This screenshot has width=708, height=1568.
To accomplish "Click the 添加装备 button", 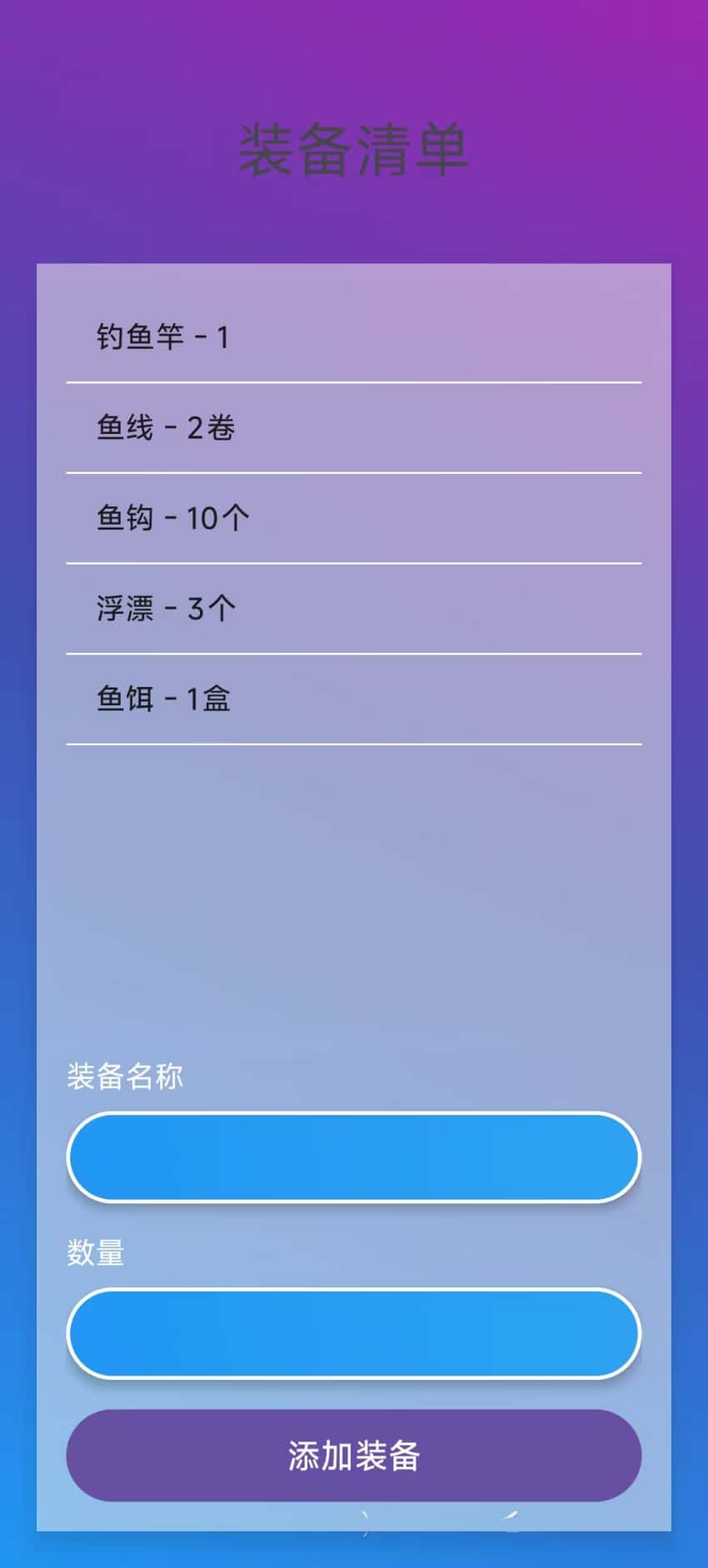I will [x=354, y=1456].
